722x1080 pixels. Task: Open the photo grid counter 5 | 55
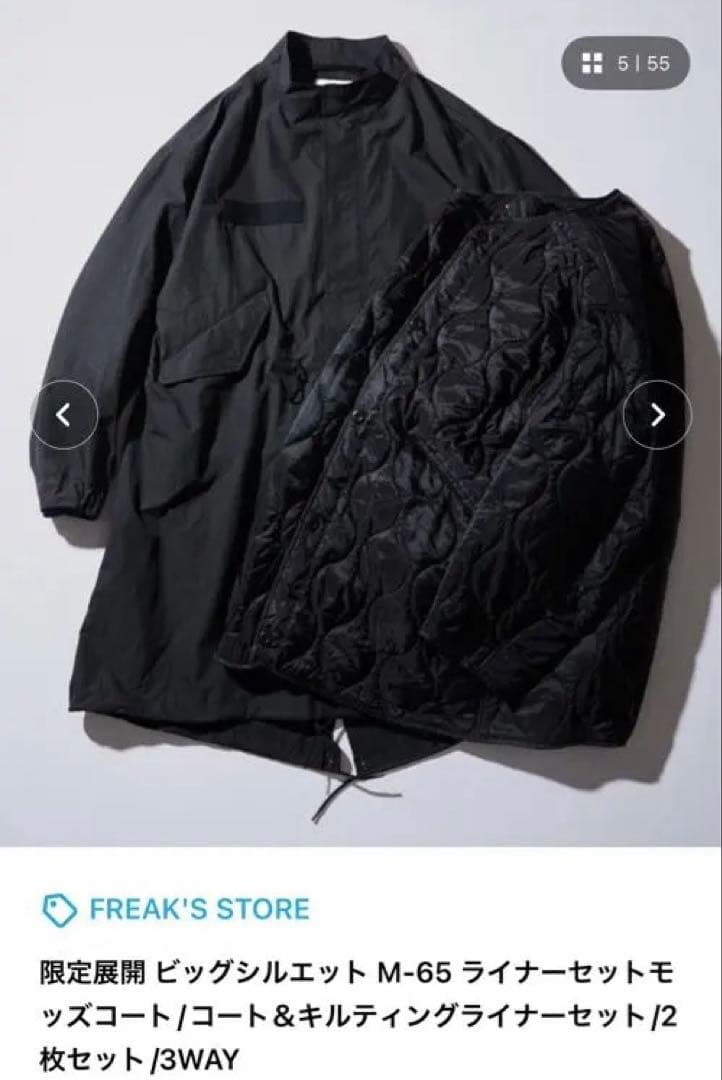pos(626,65)
